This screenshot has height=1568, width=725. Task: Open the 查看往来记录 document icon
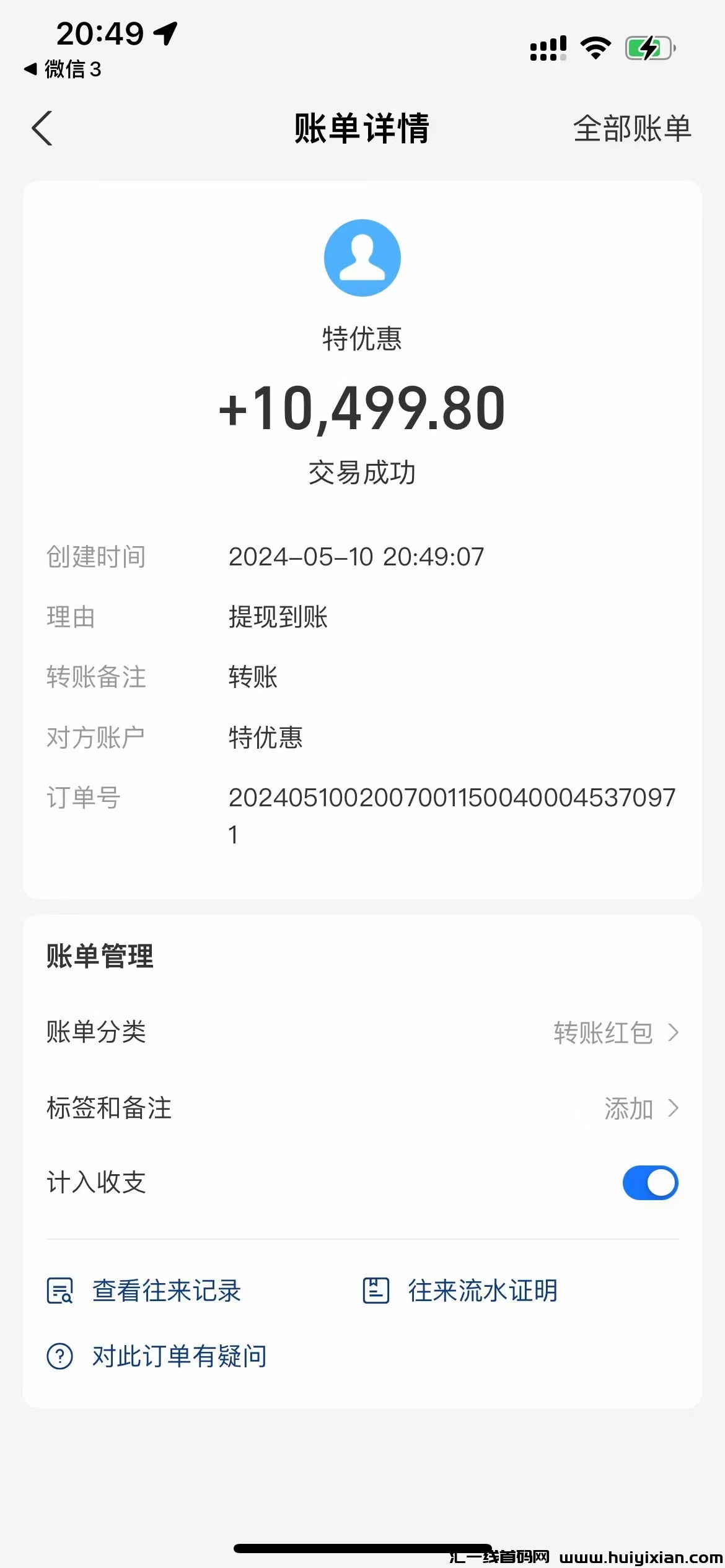coord(59,1291)
